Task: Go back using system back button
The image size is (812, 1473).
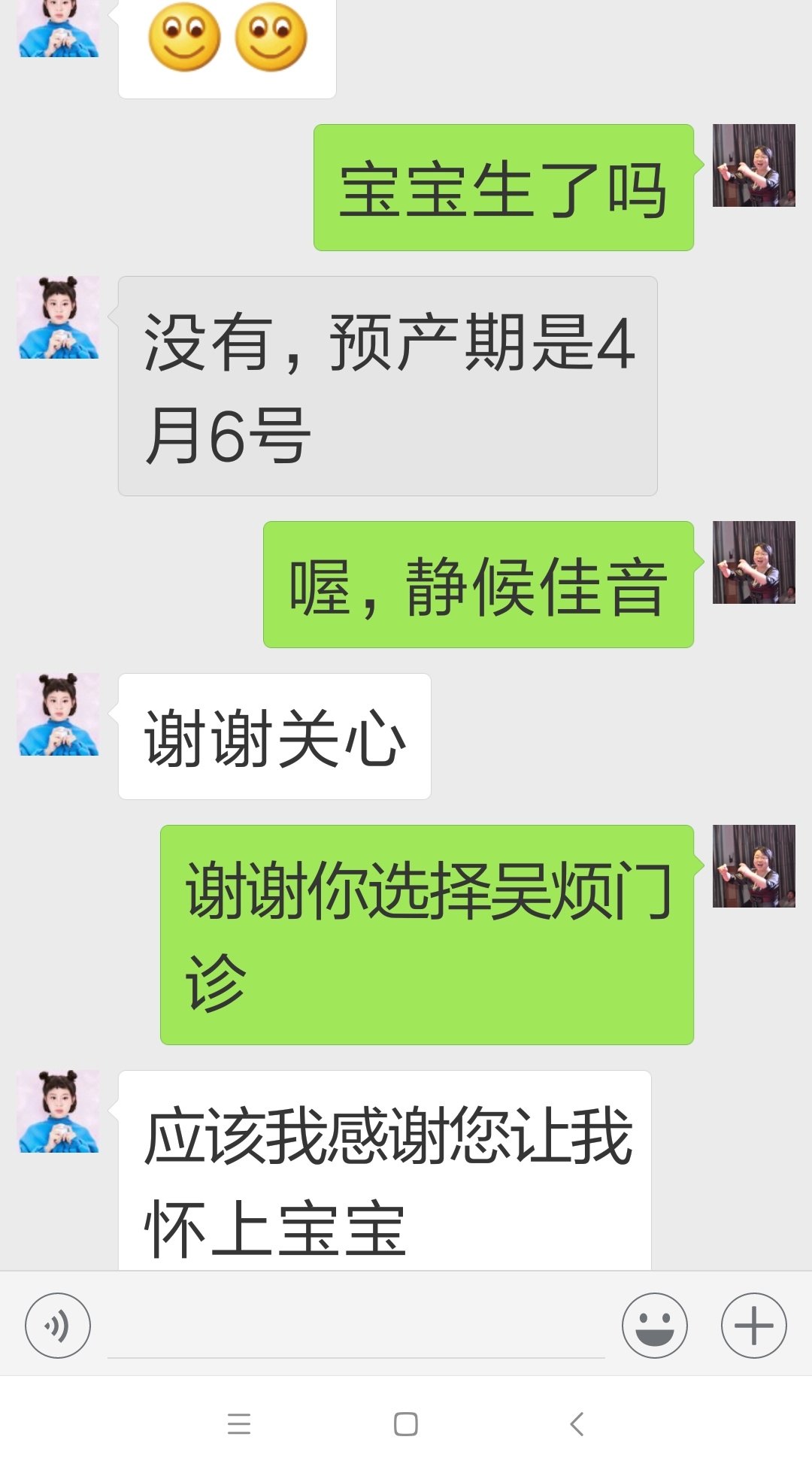Action: pos(577,1424)
